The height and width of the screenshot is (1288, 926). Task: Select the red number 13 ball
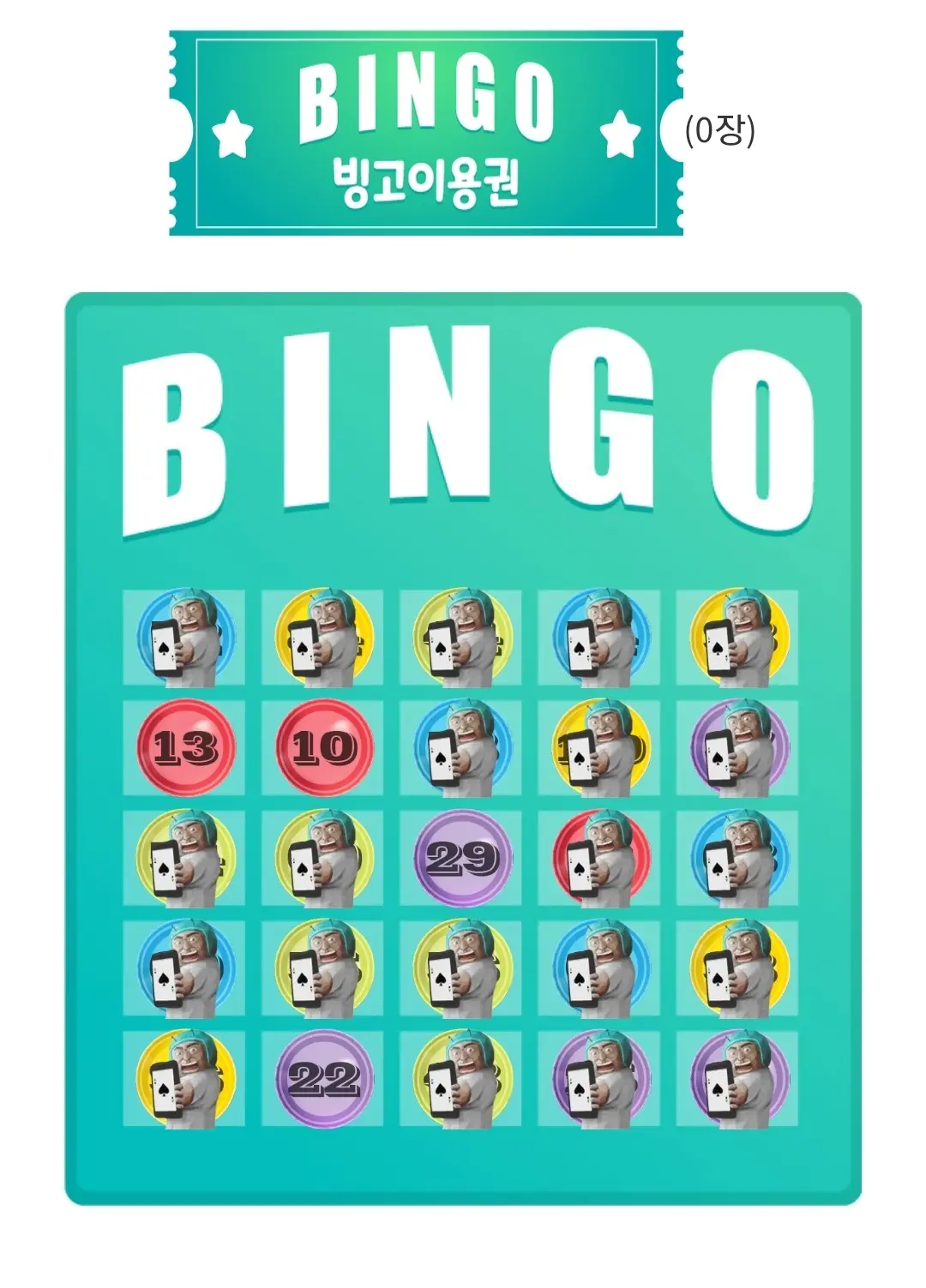[x=184, y=748]
